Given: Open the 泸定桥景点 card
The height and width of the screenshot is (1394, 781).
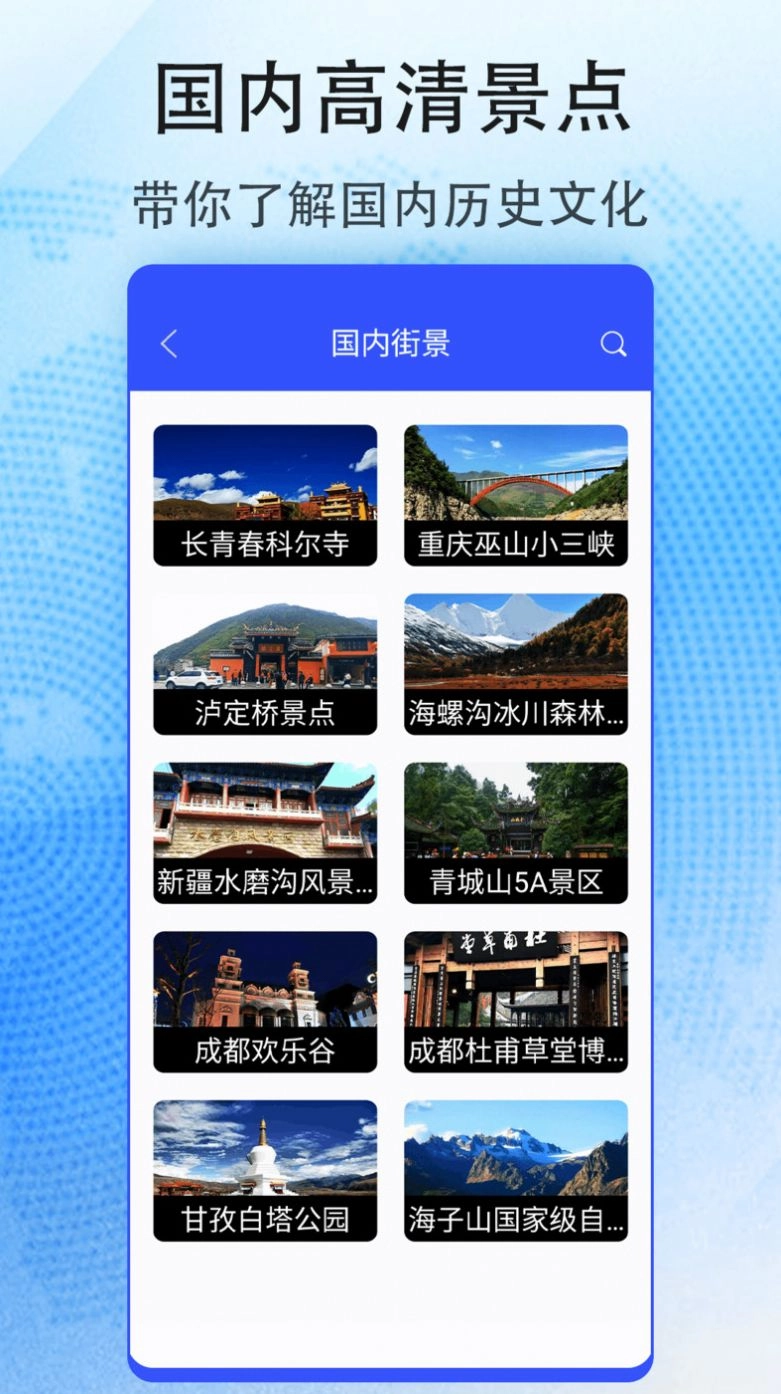Looking at the screenshot, I should click(x=264, y=645).
